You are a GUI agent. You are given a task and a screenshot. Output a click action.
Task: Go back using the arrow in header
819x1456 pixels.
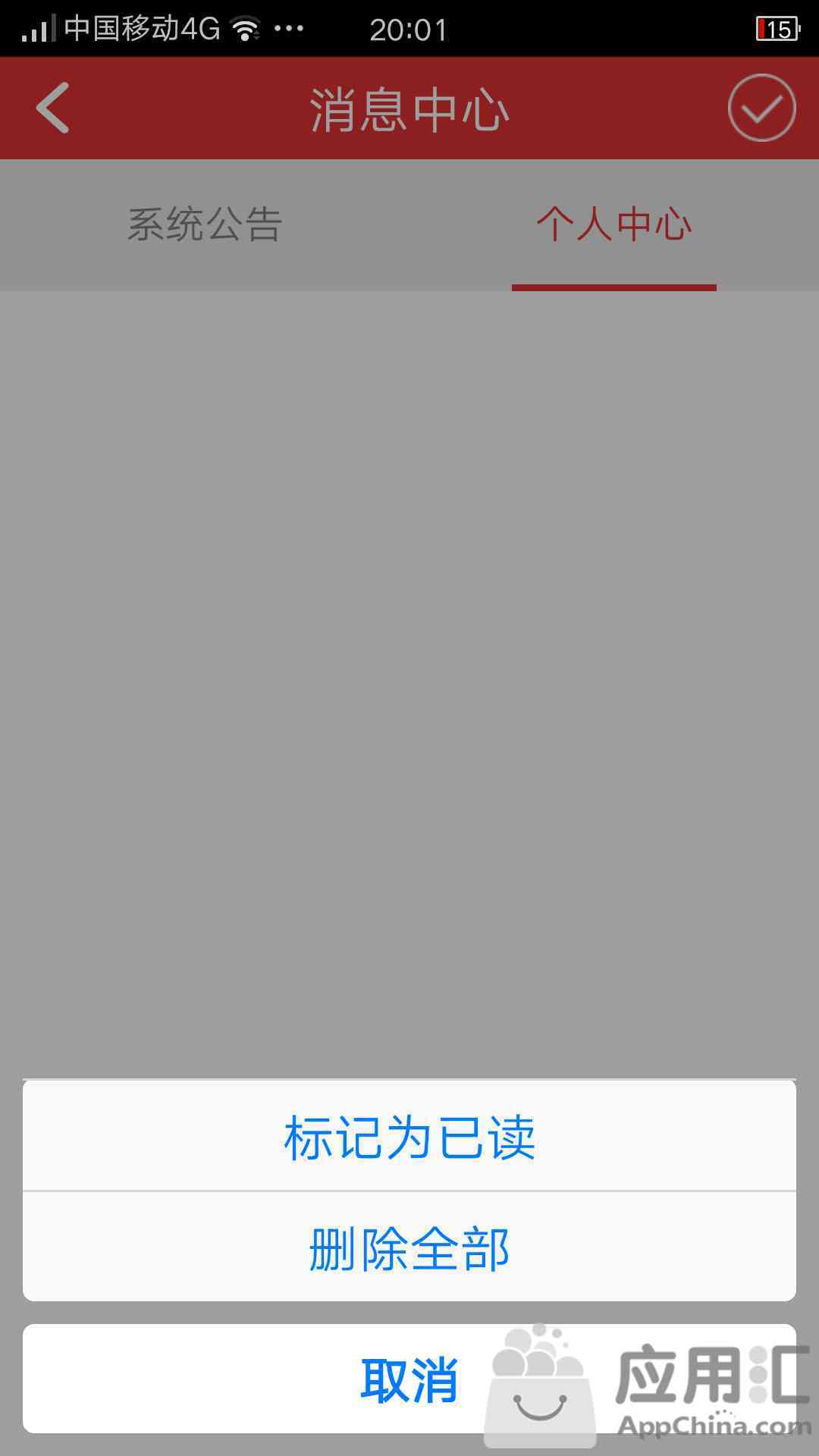tap(53, 108)
